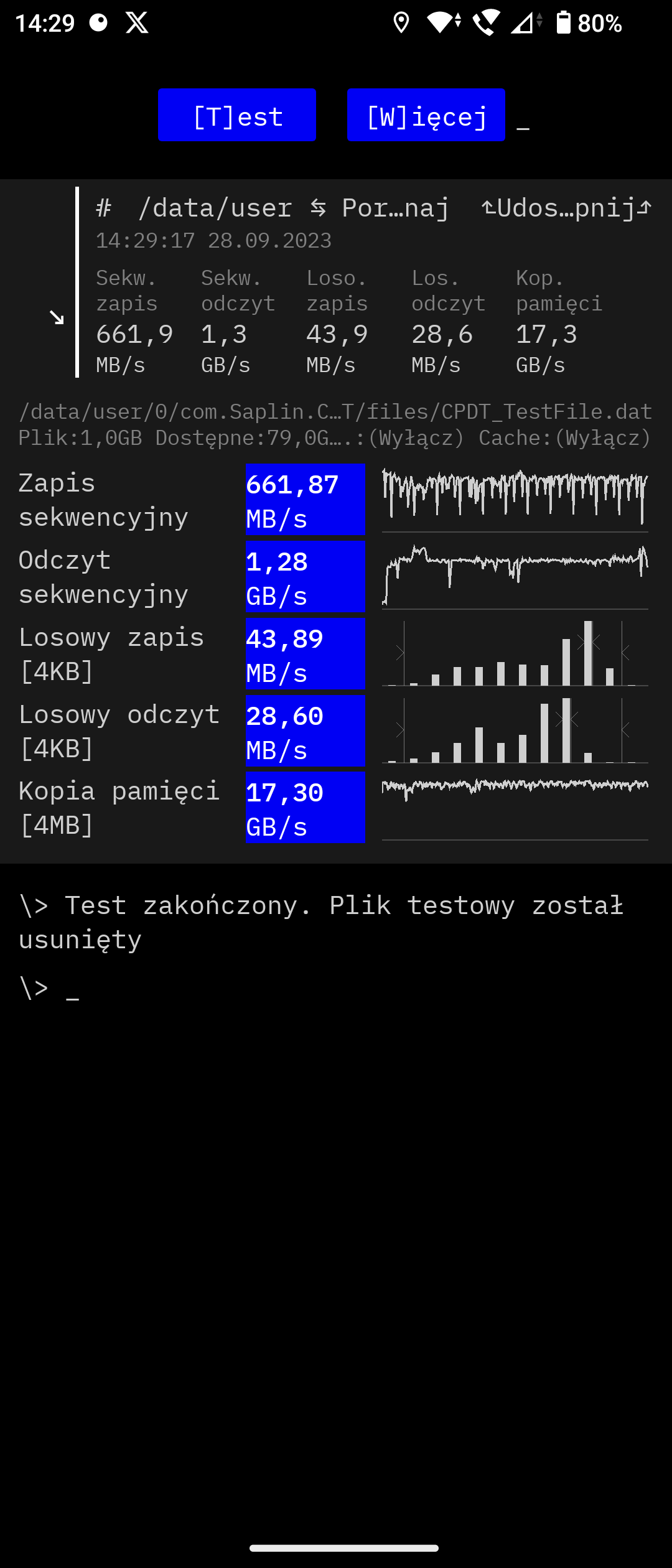Viewport: 672px width, 1568px height.
Task: Change the test file size Plik:1,0GB
Action: pos(80,439)
